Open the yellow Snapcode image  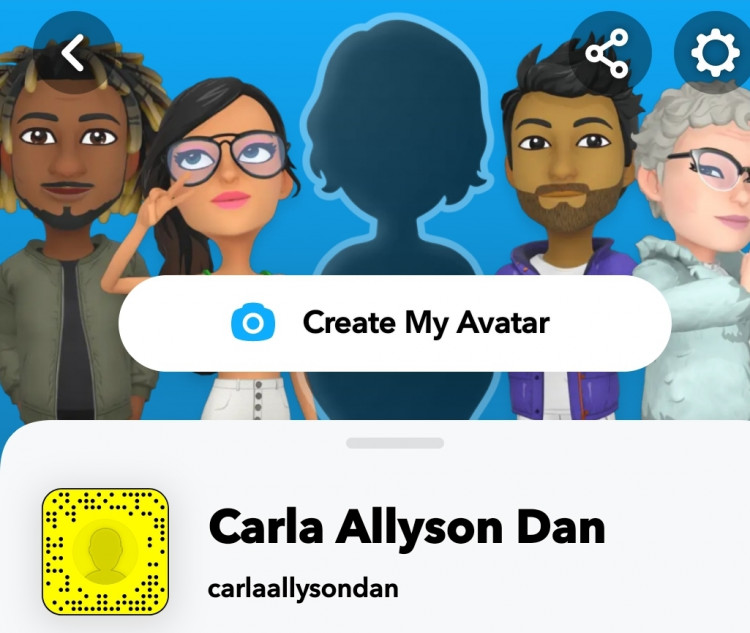105,551
